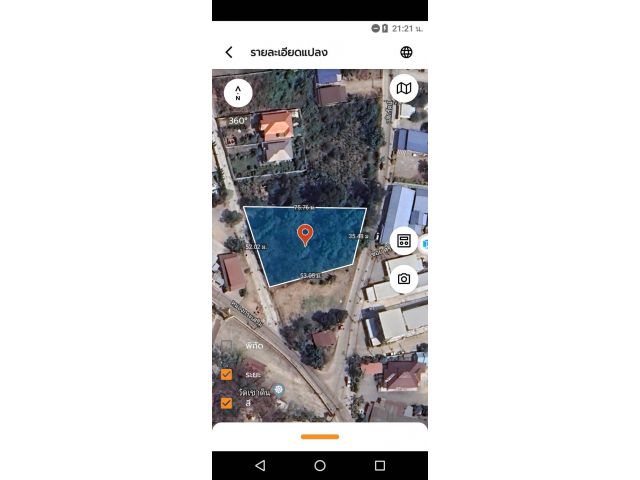Open the land price calculator button

point(404,241)
